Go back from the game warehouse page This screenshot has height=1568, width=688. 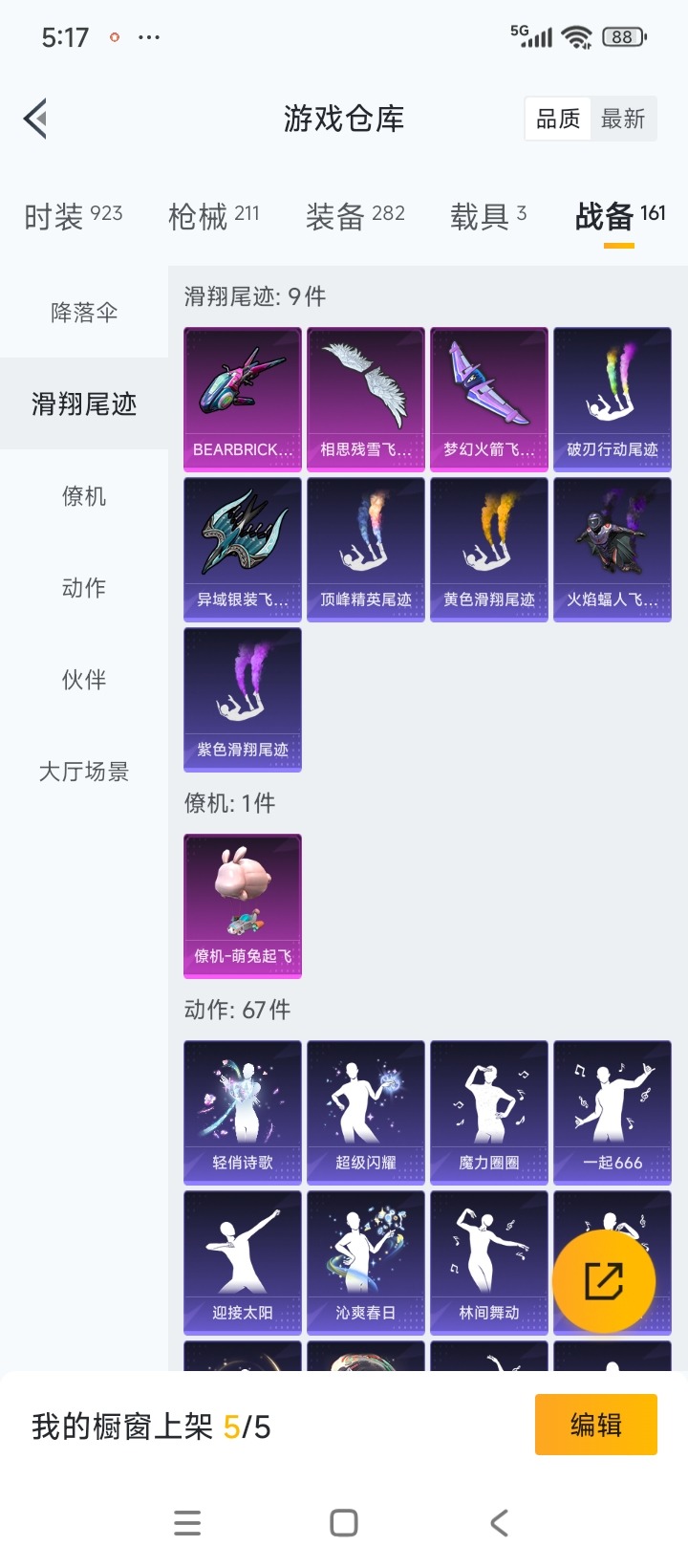click(36, 120)
